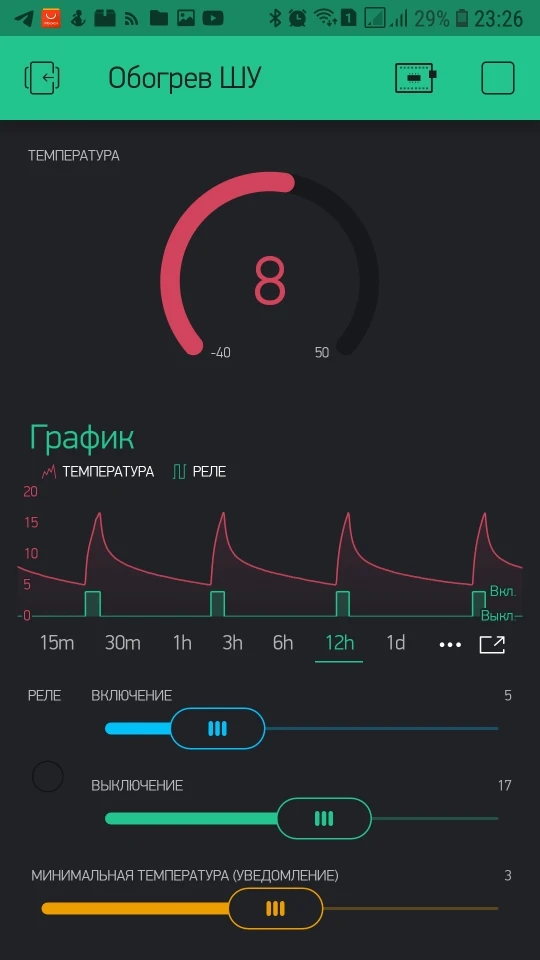This screenshot has height=960, width=540.
Task: Show the 1d chart range
Action: click(396, 643)
